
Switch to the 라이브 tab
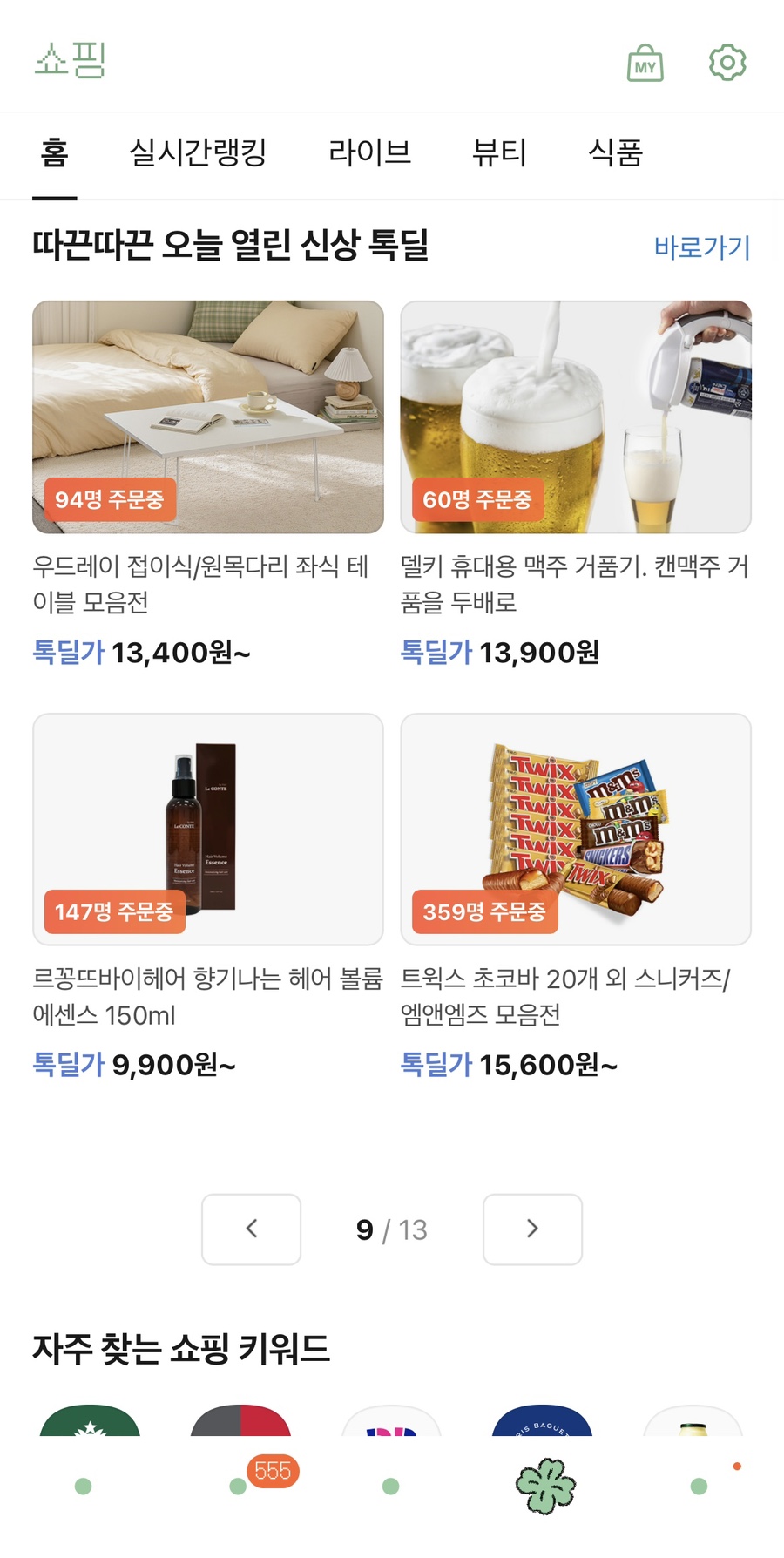[x=369, y=152]
